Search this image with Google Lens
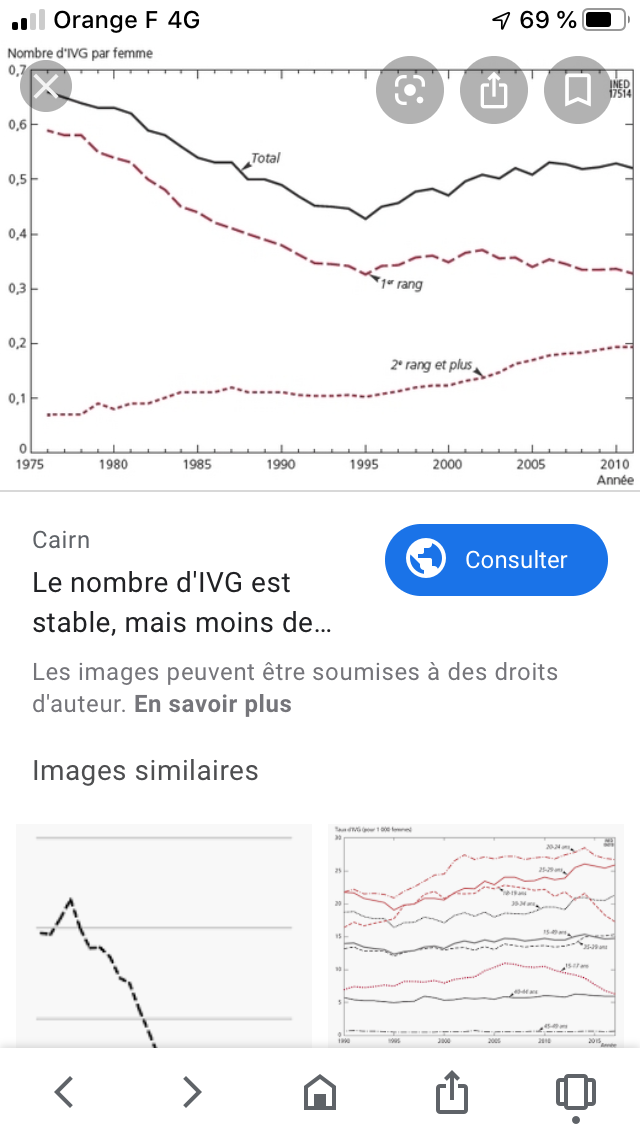This screenshot has height=1136, width=640. 410,91
